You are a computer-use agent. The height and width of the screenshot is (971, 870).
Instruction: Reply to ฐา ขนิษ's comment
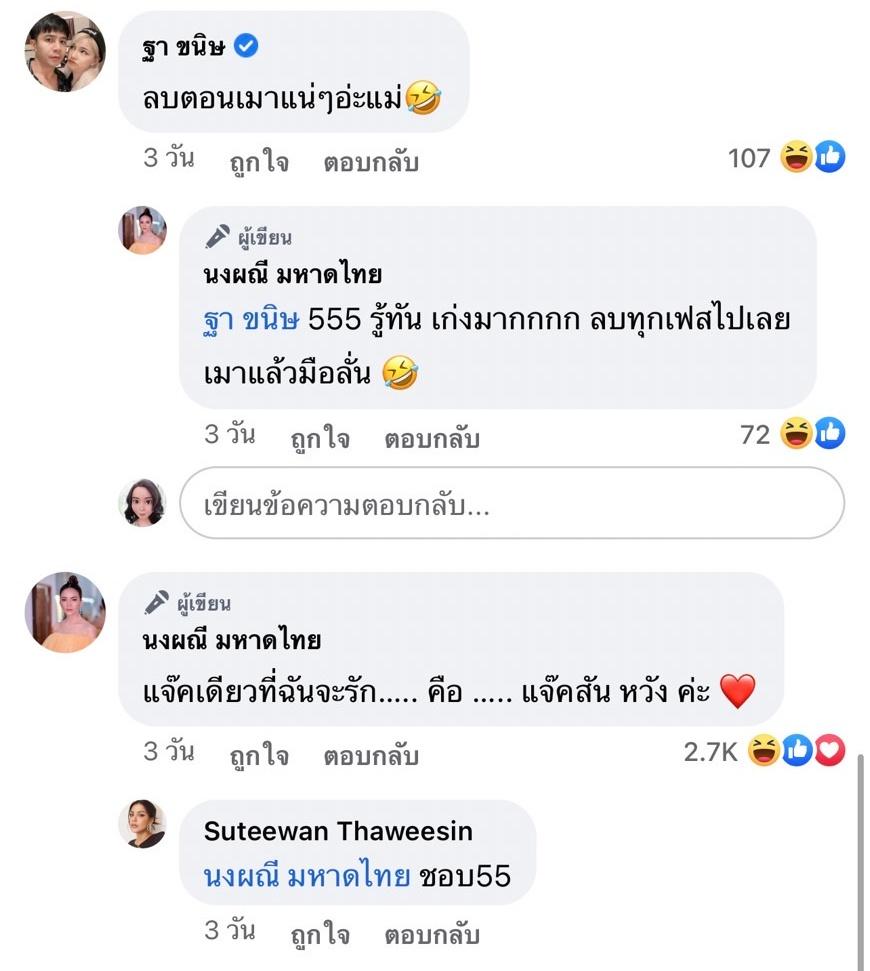pos(370,162)
